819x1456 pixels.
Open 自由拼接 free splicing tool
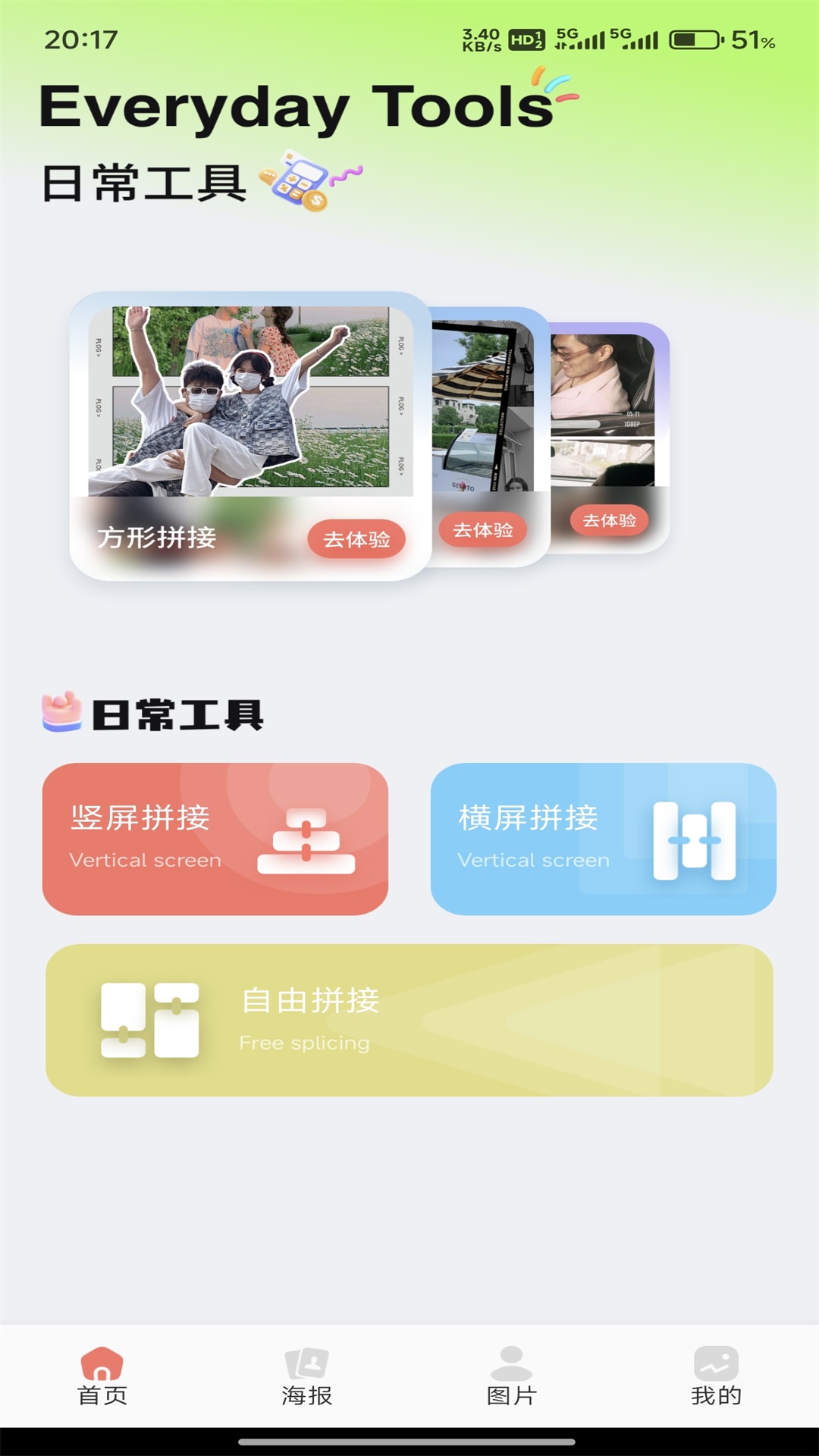(x=409, y=1020)
